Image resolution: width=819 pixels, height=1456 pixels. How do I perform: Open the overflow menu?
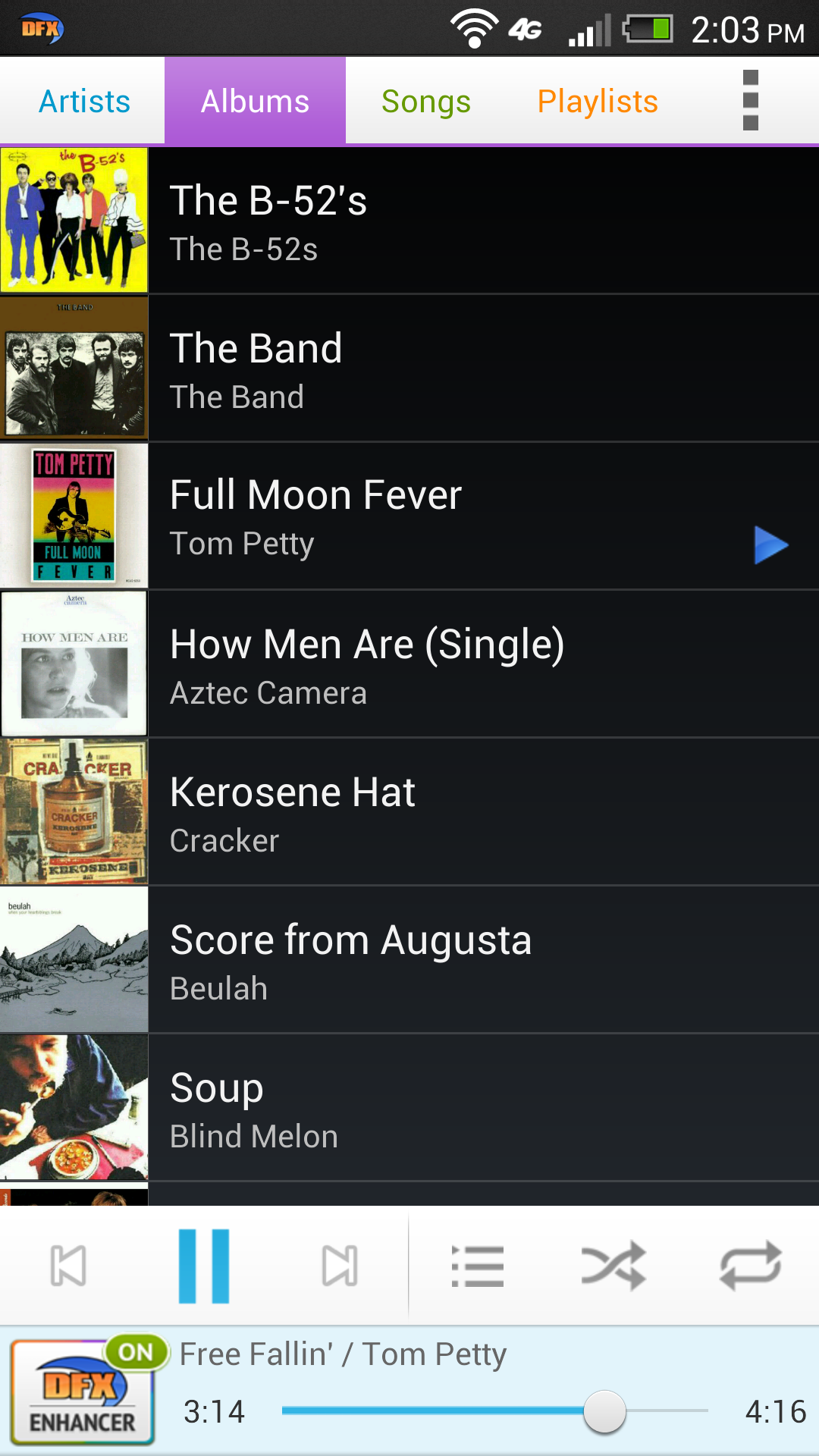coord(750,102)
